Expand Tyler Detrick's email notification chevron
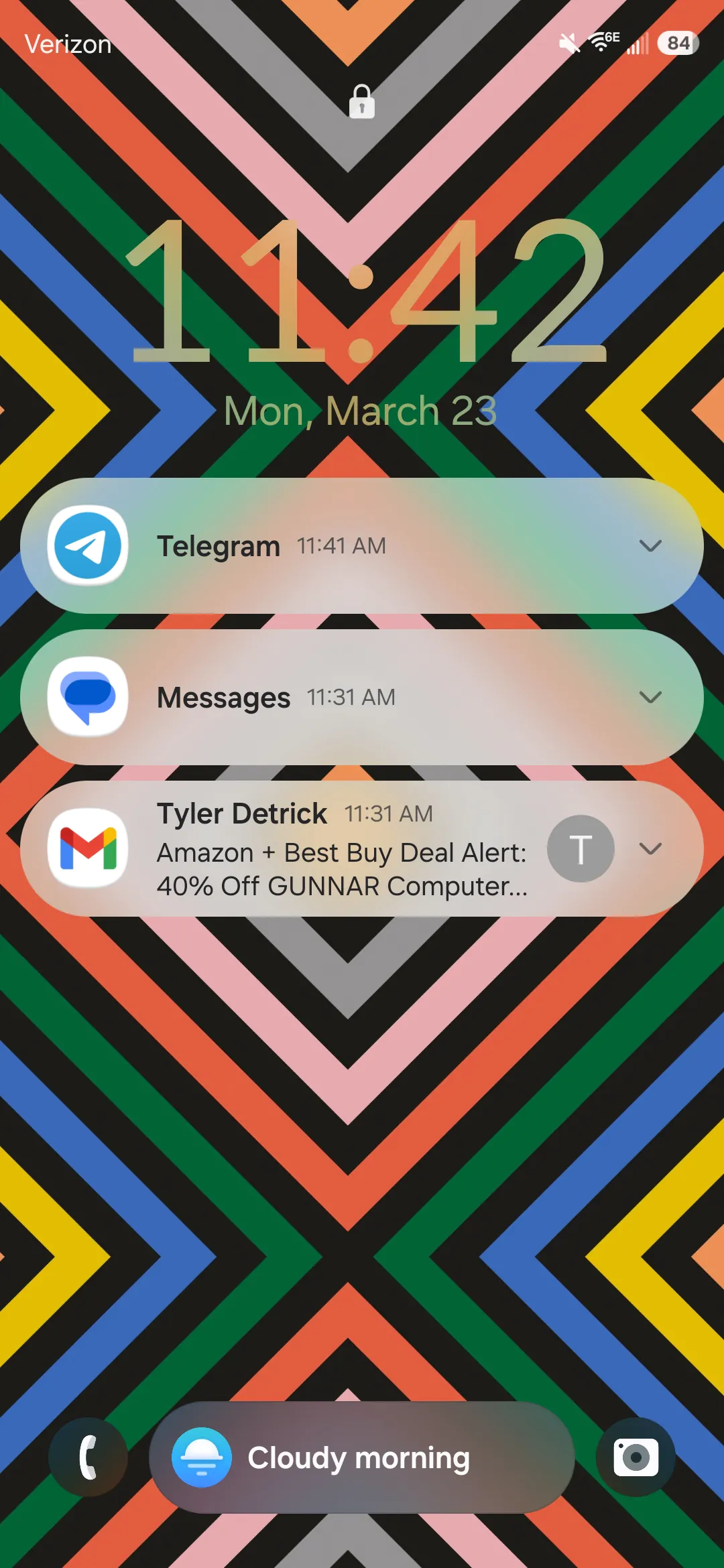This screenshot has width=724, height=1568. tap(650, 849)
